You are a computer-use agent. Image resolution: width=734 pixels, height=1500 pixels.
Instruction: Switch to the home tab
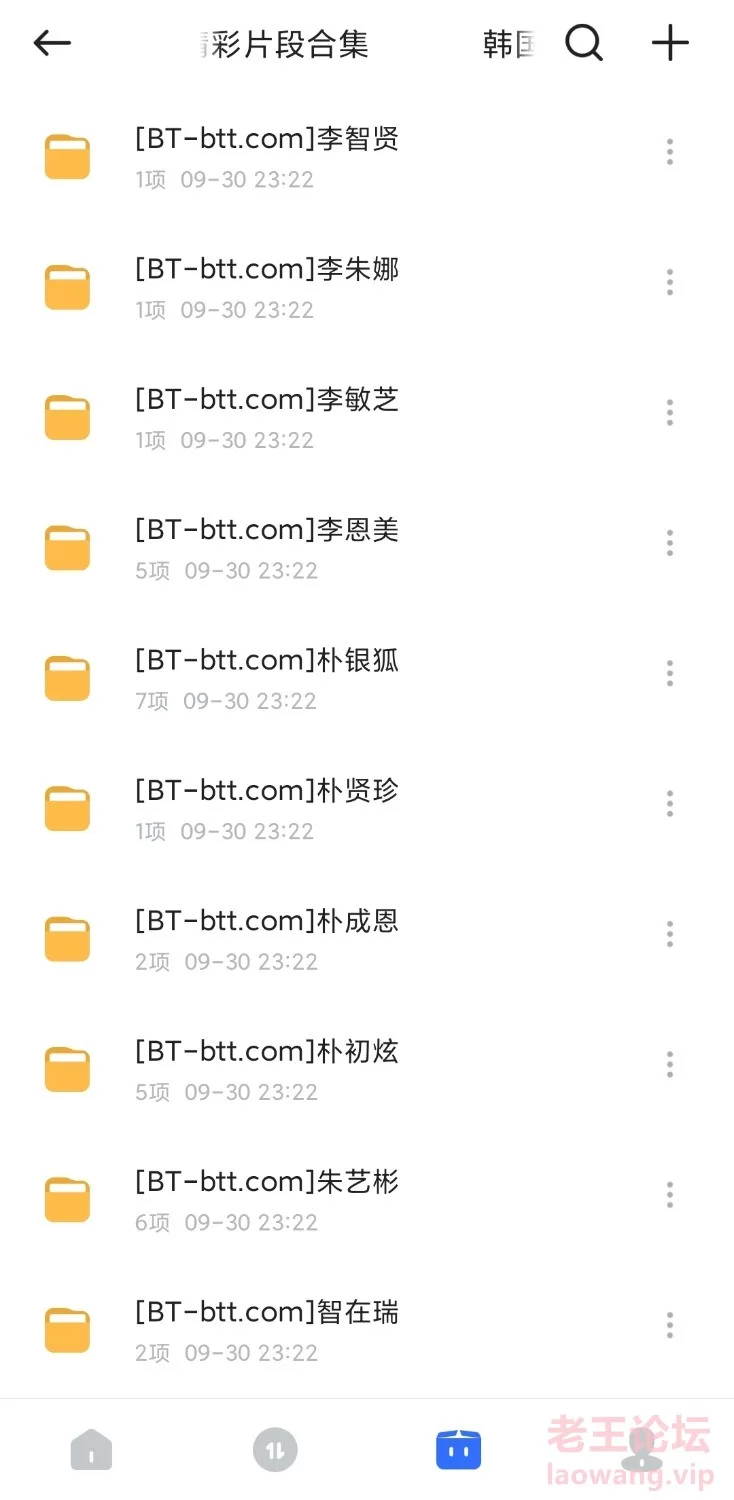click(x=91, y=1450)
